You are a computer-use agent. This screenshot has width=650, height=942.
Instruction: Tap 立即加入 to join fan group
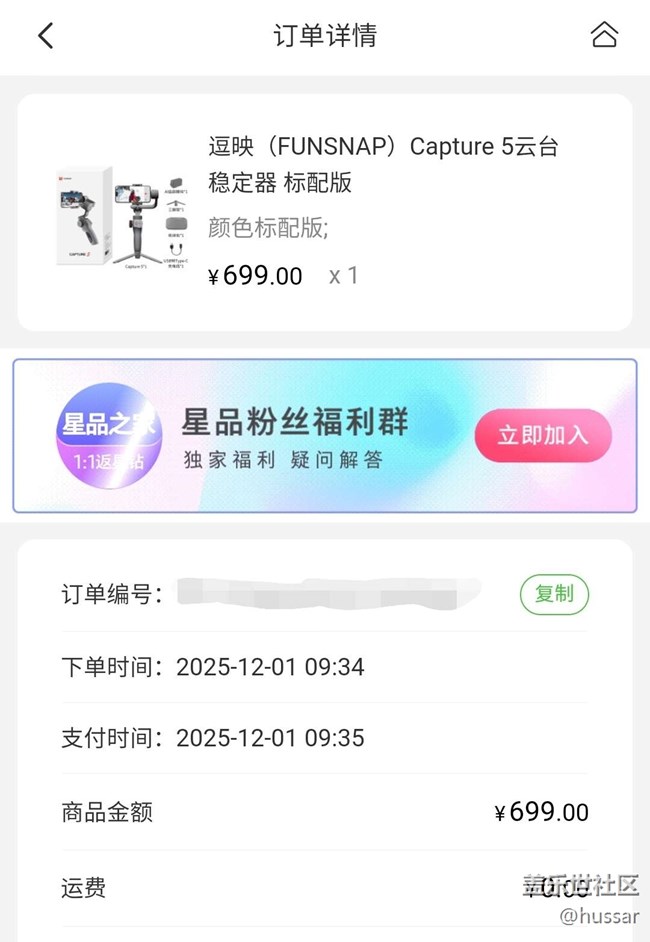point(543,435)
